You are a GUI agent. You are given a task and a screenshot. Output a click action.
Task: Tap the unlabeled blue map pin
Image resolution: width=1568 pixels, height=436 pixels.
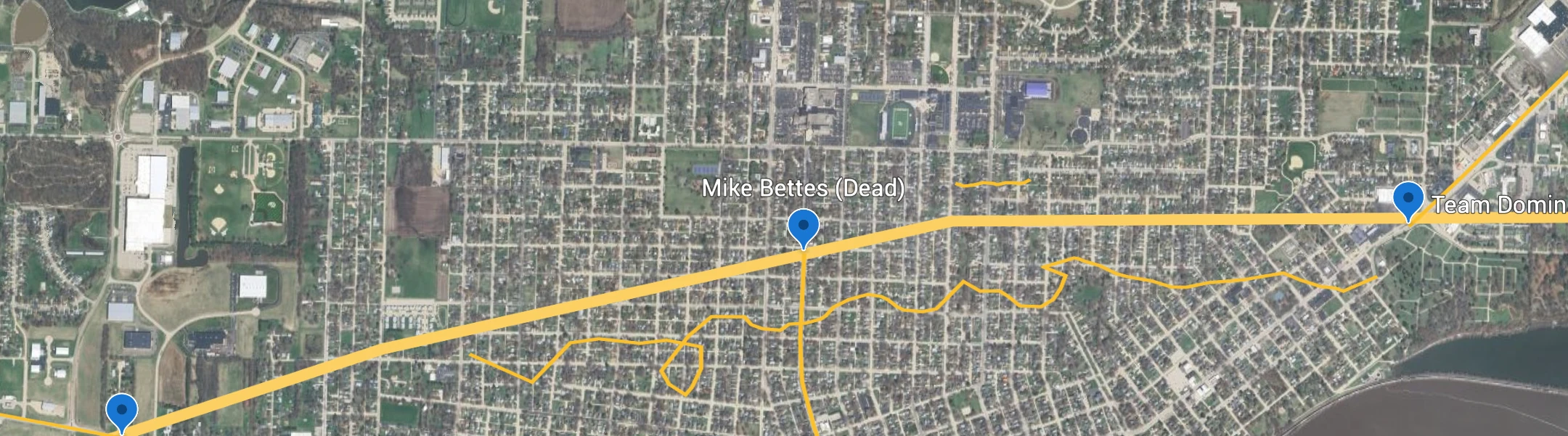click(122, 411)
